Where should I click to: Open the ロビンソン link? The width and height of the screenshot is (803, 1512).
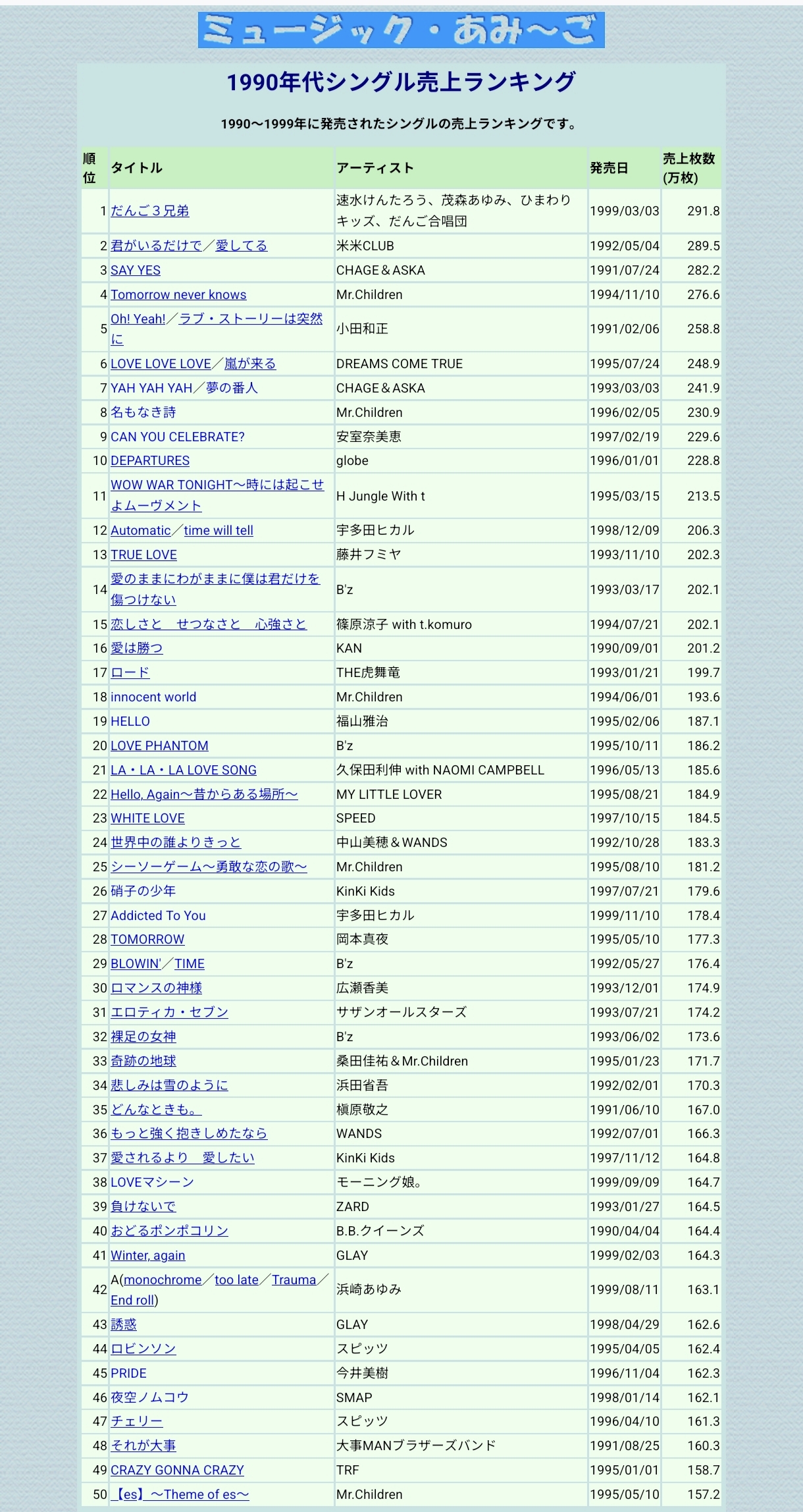coord(143,1349)
